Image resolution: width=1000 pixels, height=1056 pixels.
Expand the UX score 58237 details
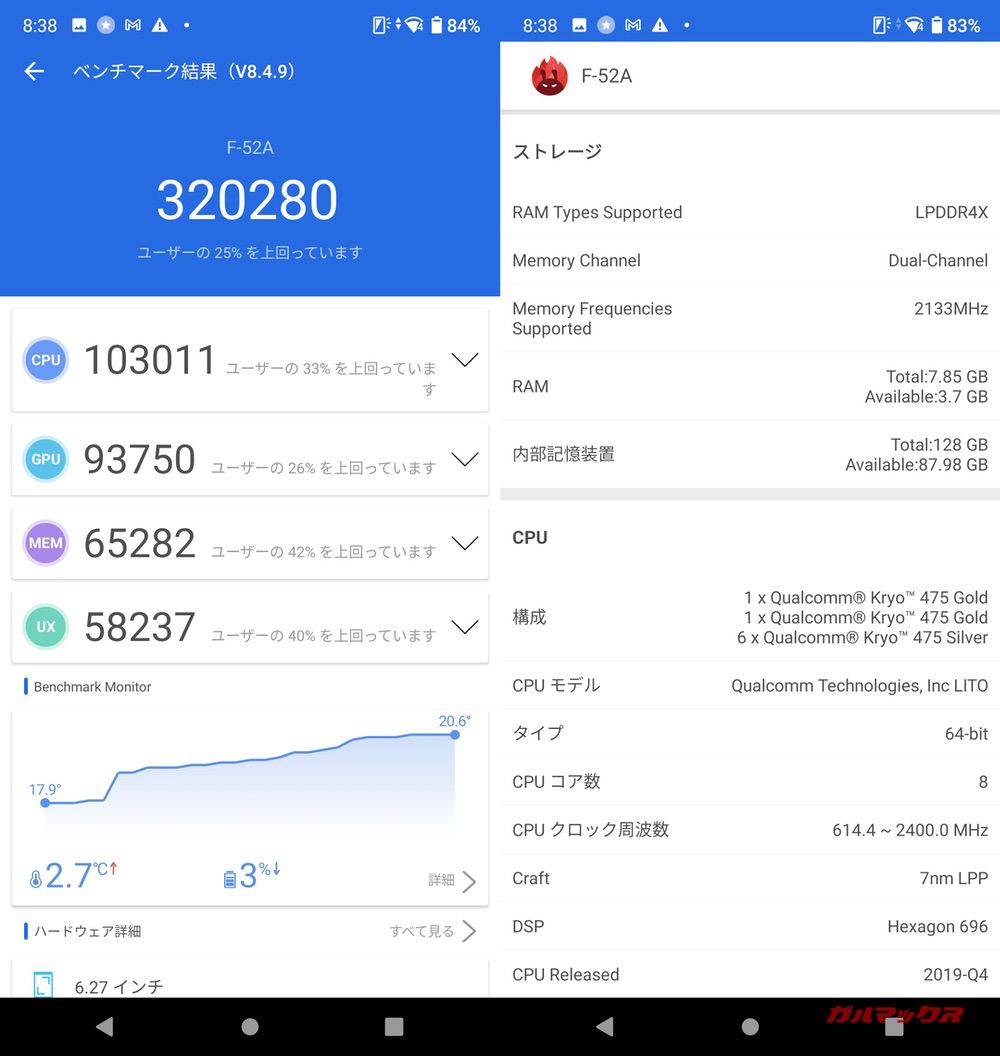[464, 627]
